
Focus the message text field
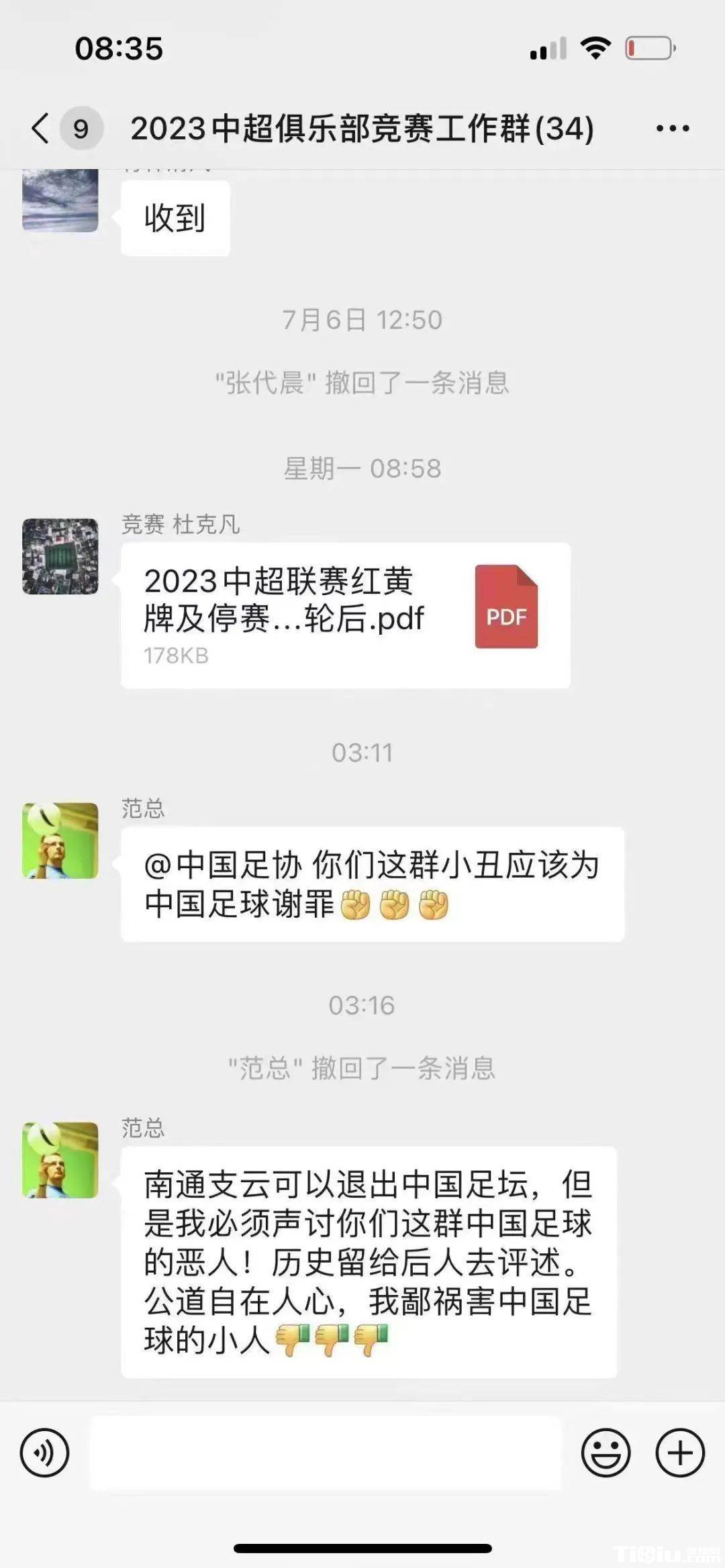click(x=326, y=1453)
